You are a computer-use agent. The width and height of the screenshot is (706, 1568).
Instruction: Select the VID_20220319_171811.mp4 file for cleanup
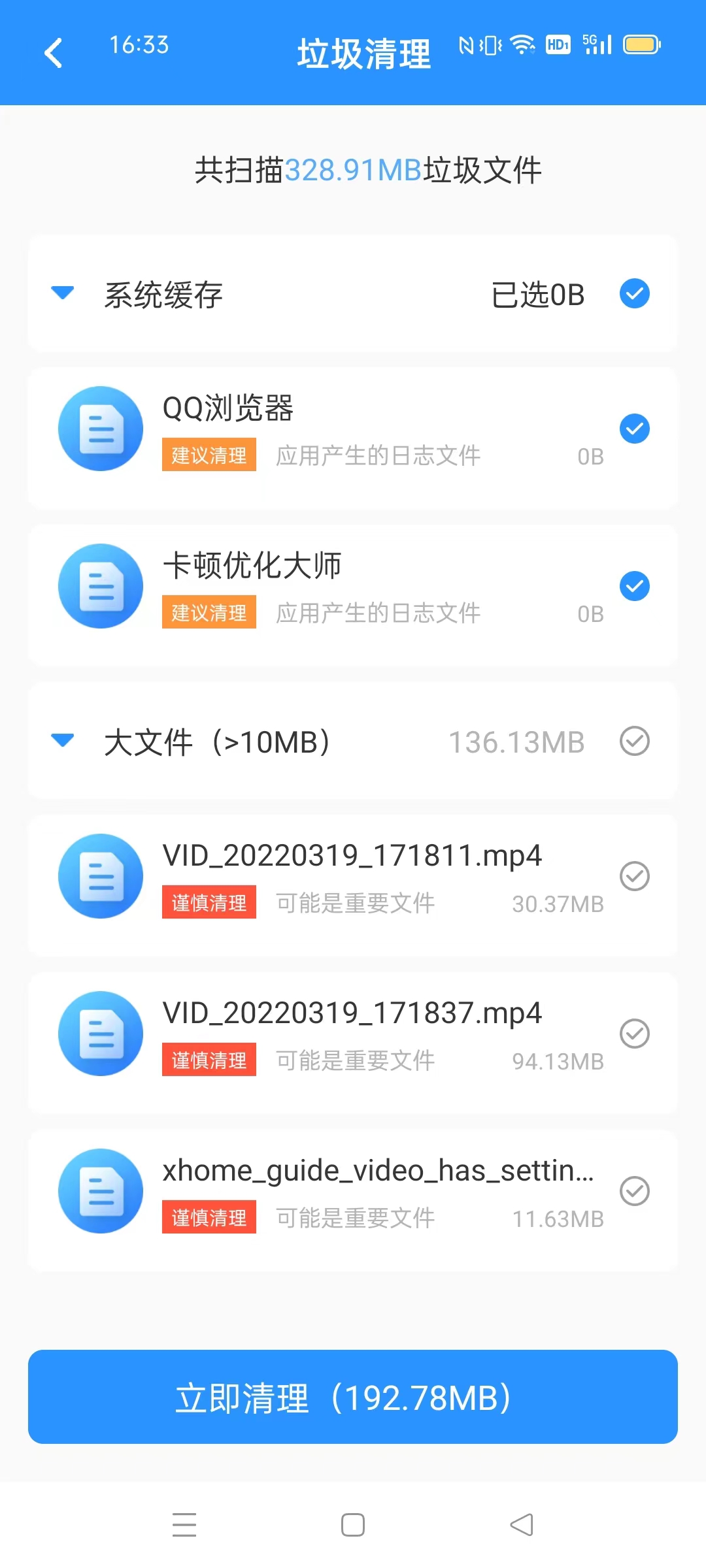(x=633, y=875)
